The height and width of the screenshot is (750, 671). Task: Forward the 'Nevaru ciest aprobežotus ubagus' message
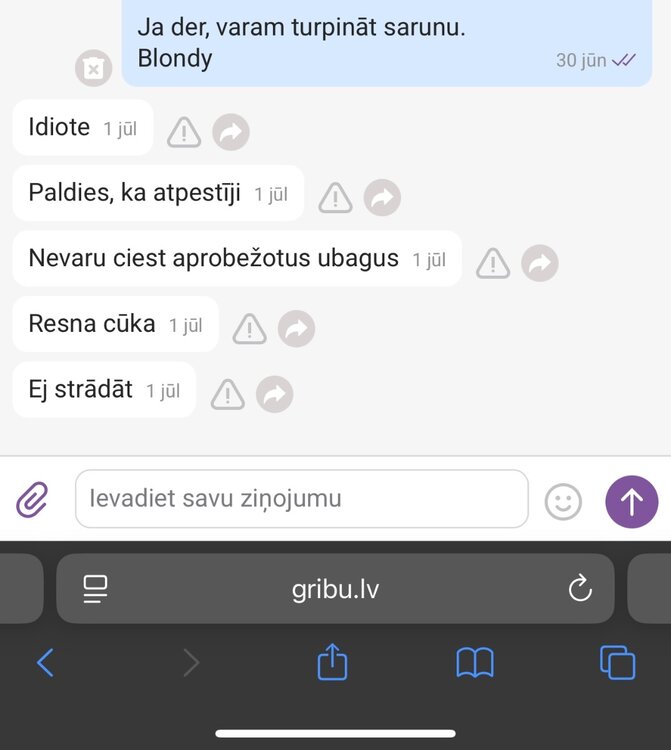tap(540, 263)
